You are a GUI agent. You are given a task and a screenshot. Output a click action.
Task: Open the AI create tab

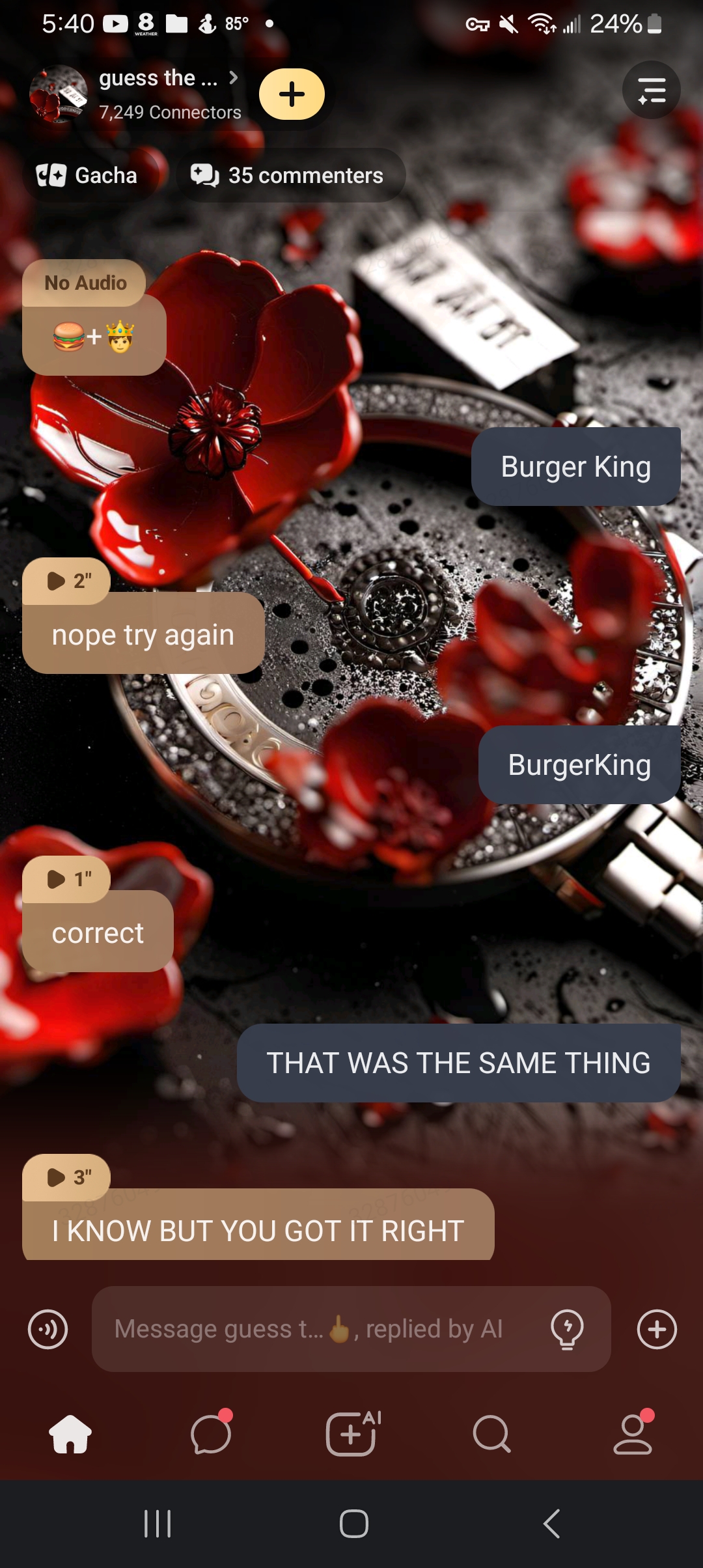click(352, 1434)
